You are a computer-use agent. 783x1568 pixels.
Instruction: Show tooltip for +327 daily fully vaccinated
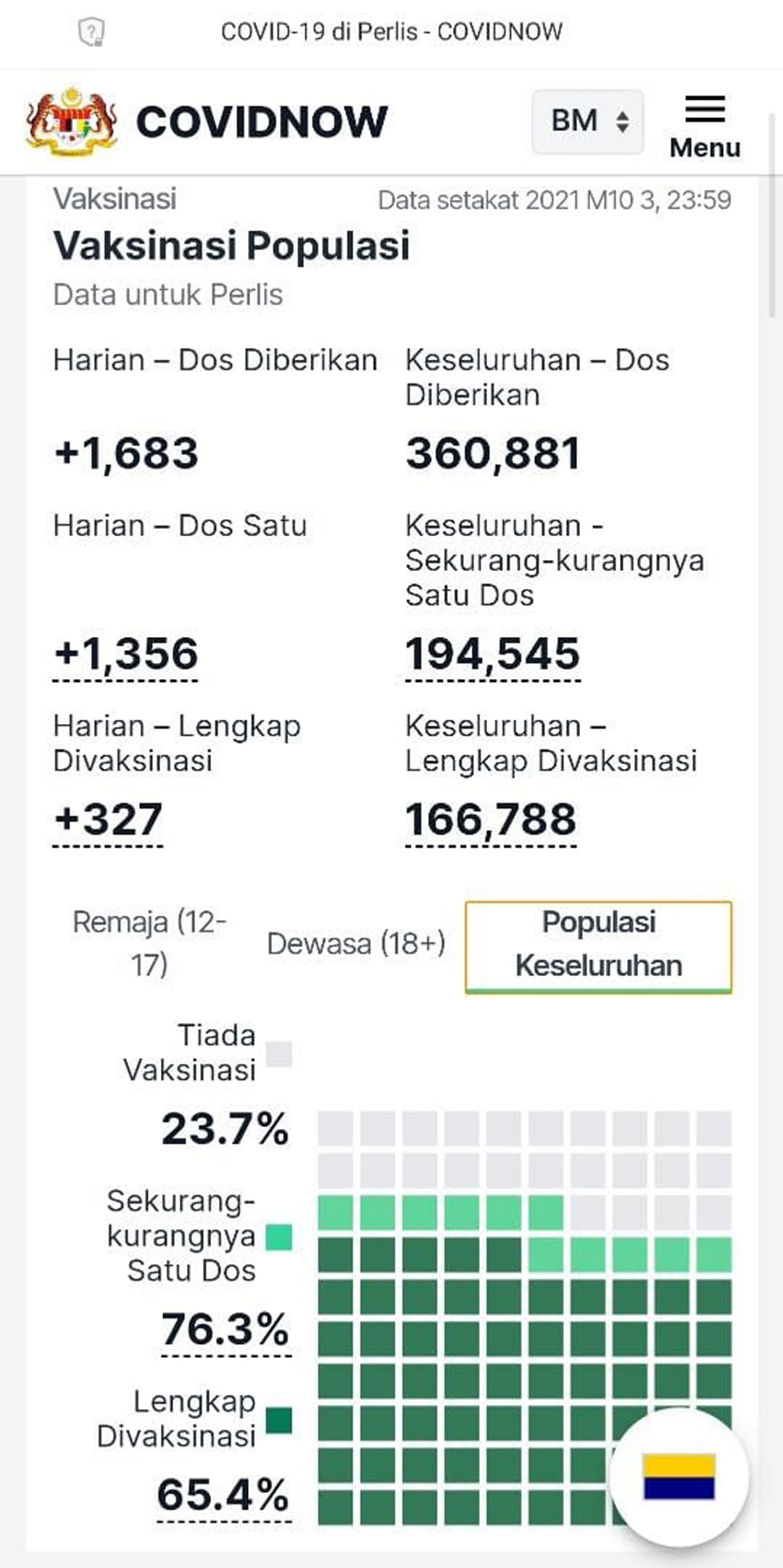pos(108,820)
